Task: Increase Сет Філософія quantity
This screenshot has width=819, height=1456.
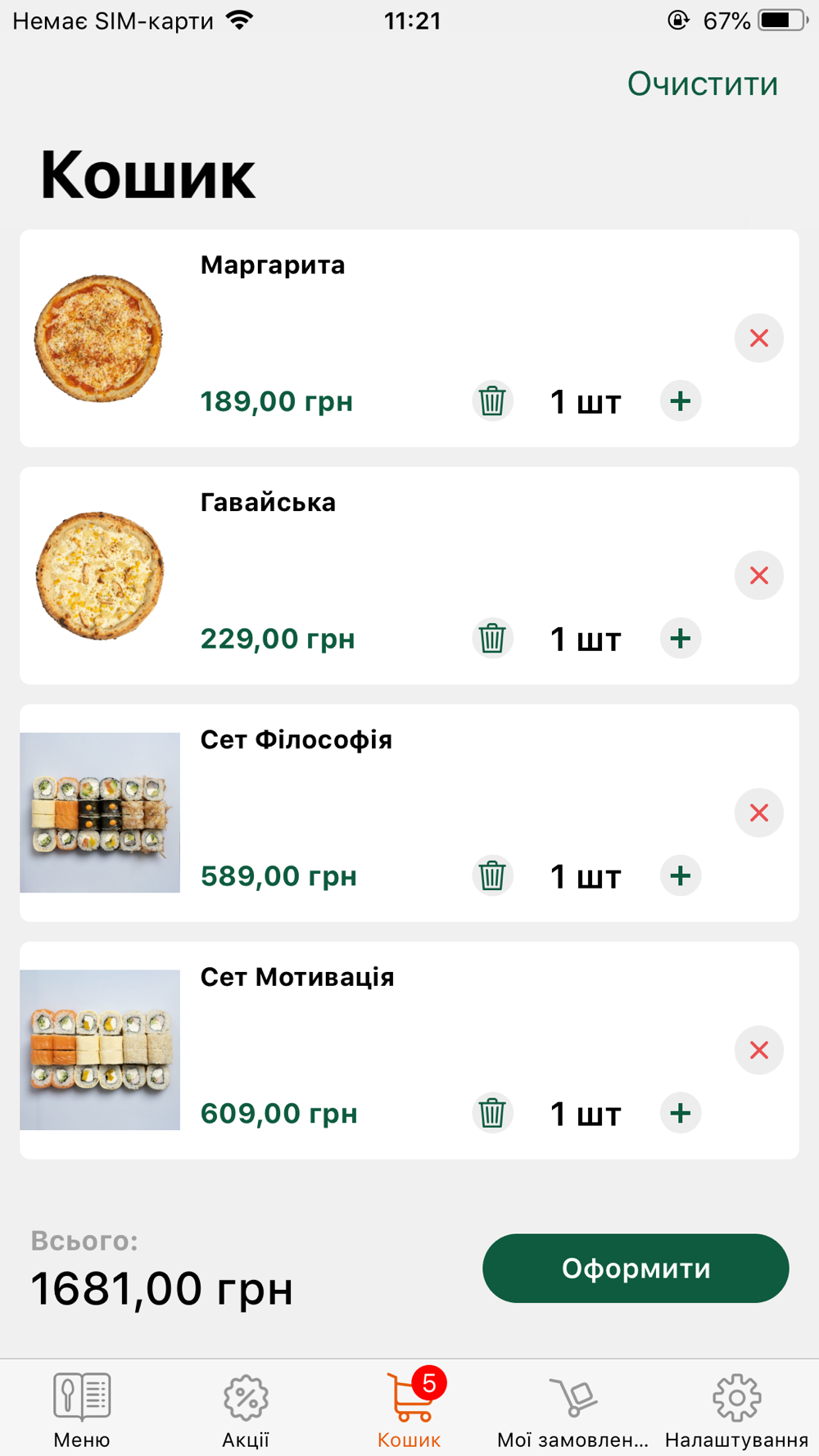Action: 680,876
